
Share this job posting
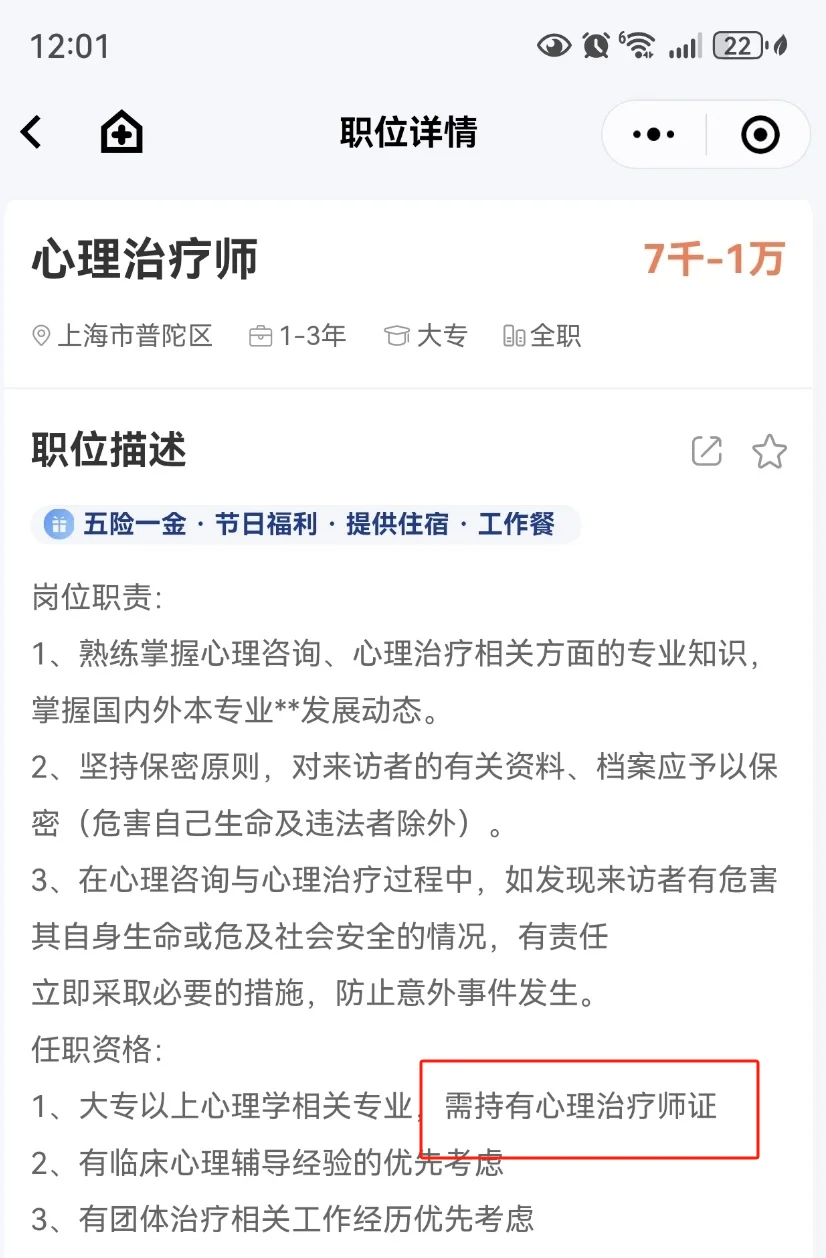coord(707,451)
